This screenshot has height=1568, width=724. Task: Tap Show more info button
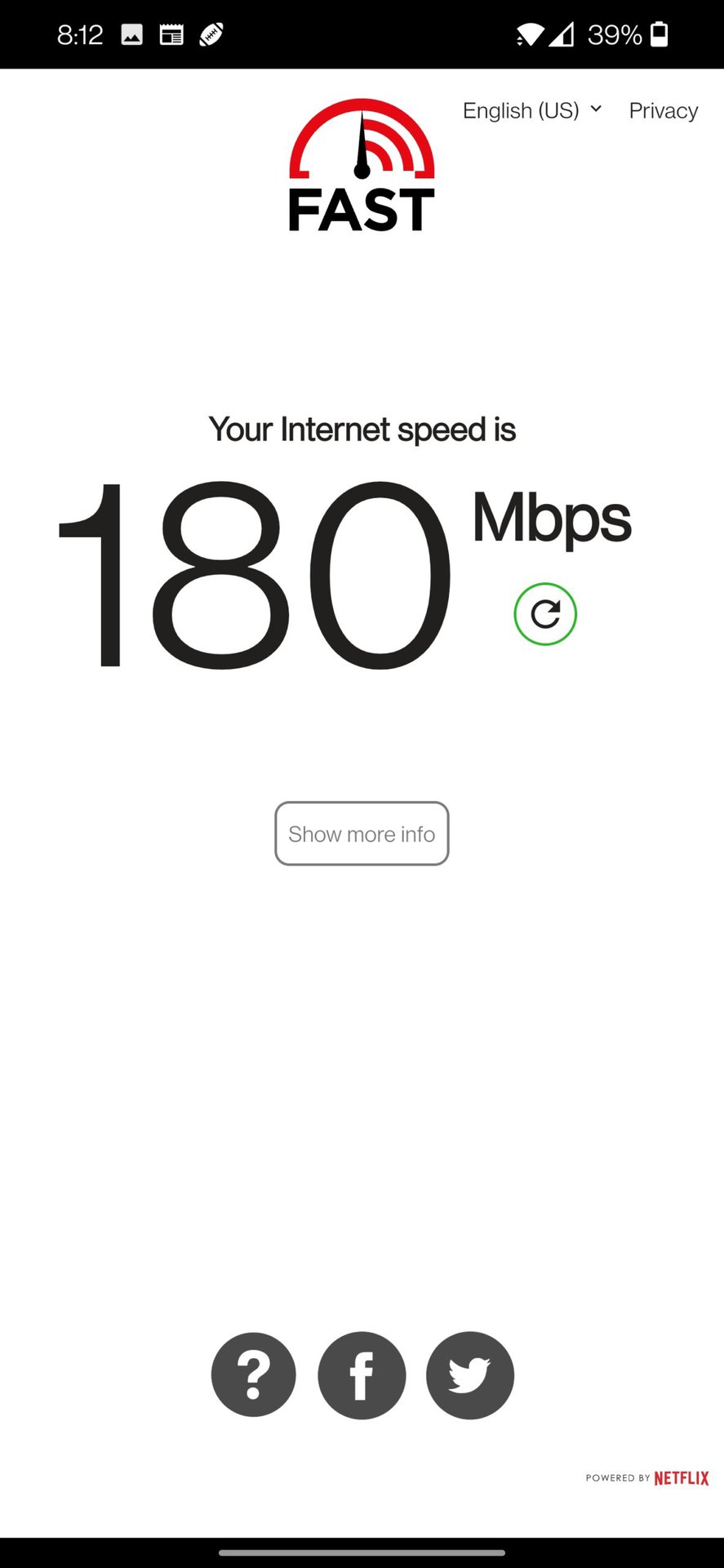[362, 834]
